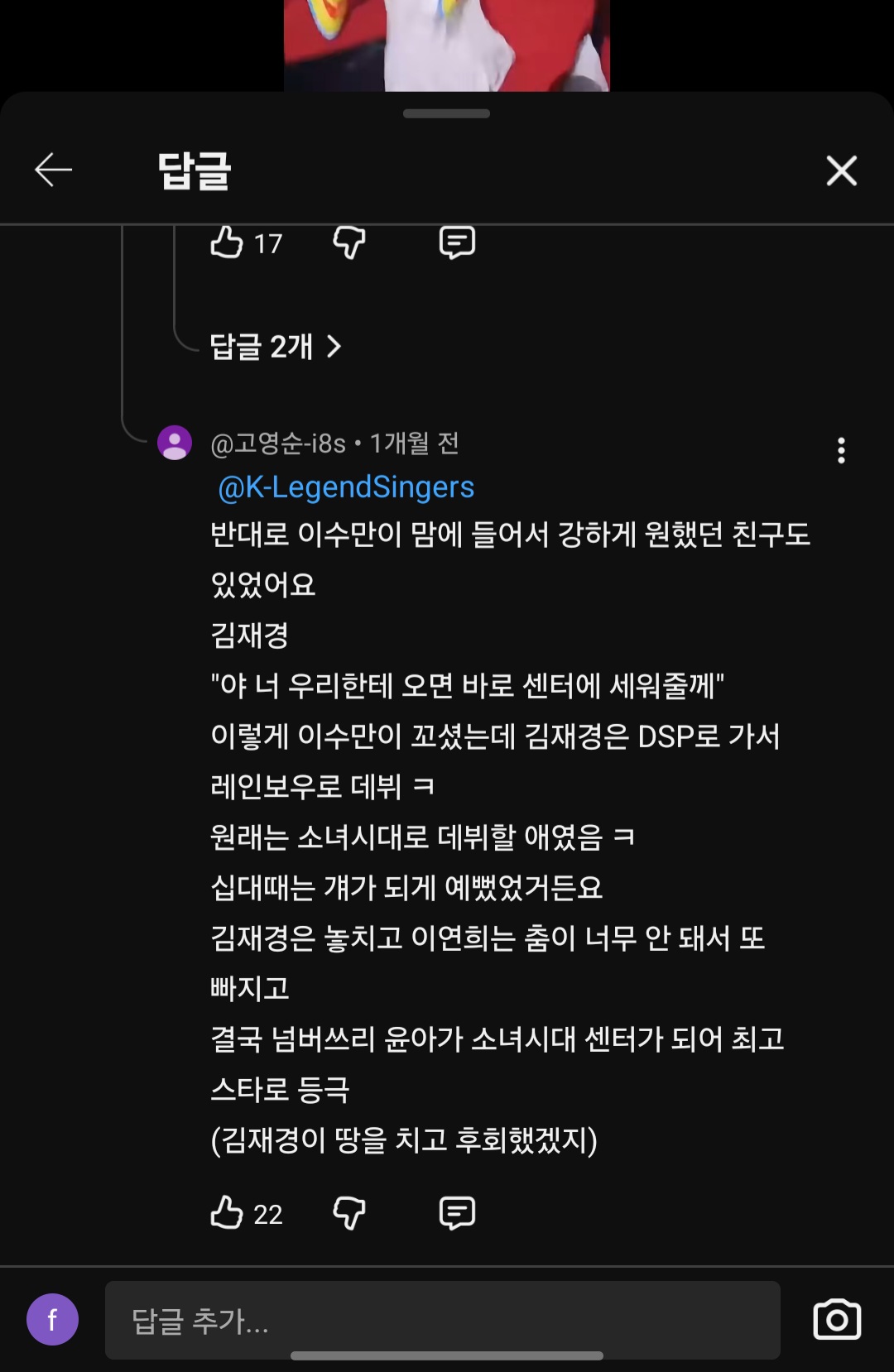The width and height of the screenshot is (894, 1372).
Task: Reply using the speech bubble under the long comment
Action: point(456,1214)
